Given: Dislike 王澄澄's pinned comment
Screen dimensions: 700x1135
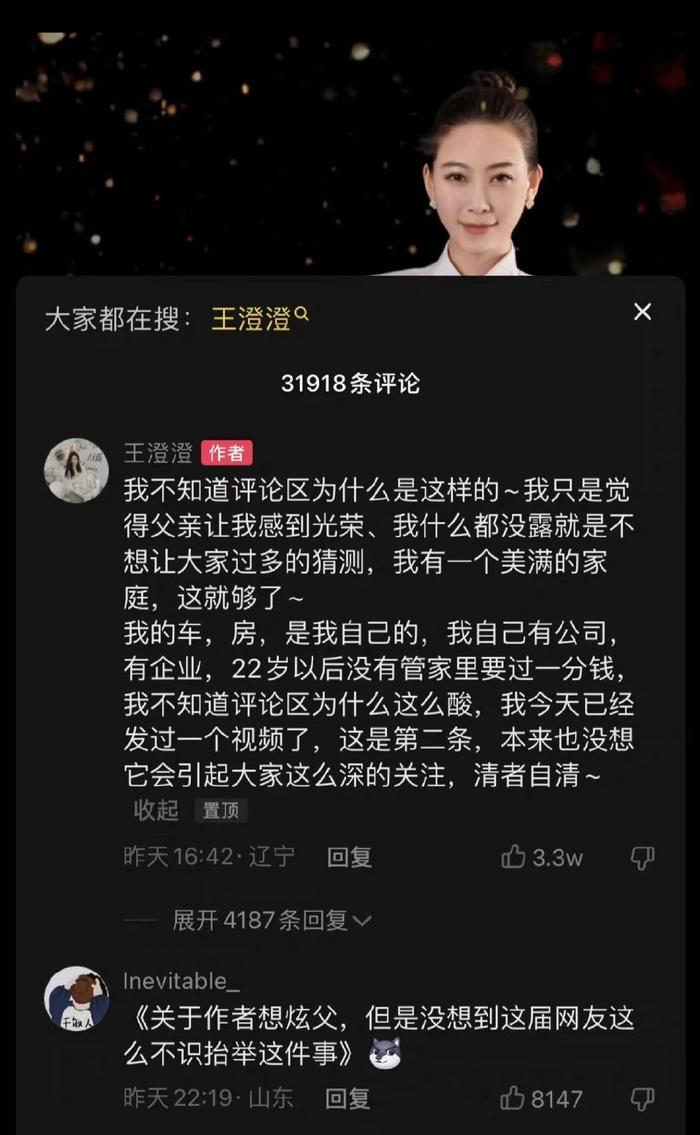Looking at the screenshot, I should [642, 857].
